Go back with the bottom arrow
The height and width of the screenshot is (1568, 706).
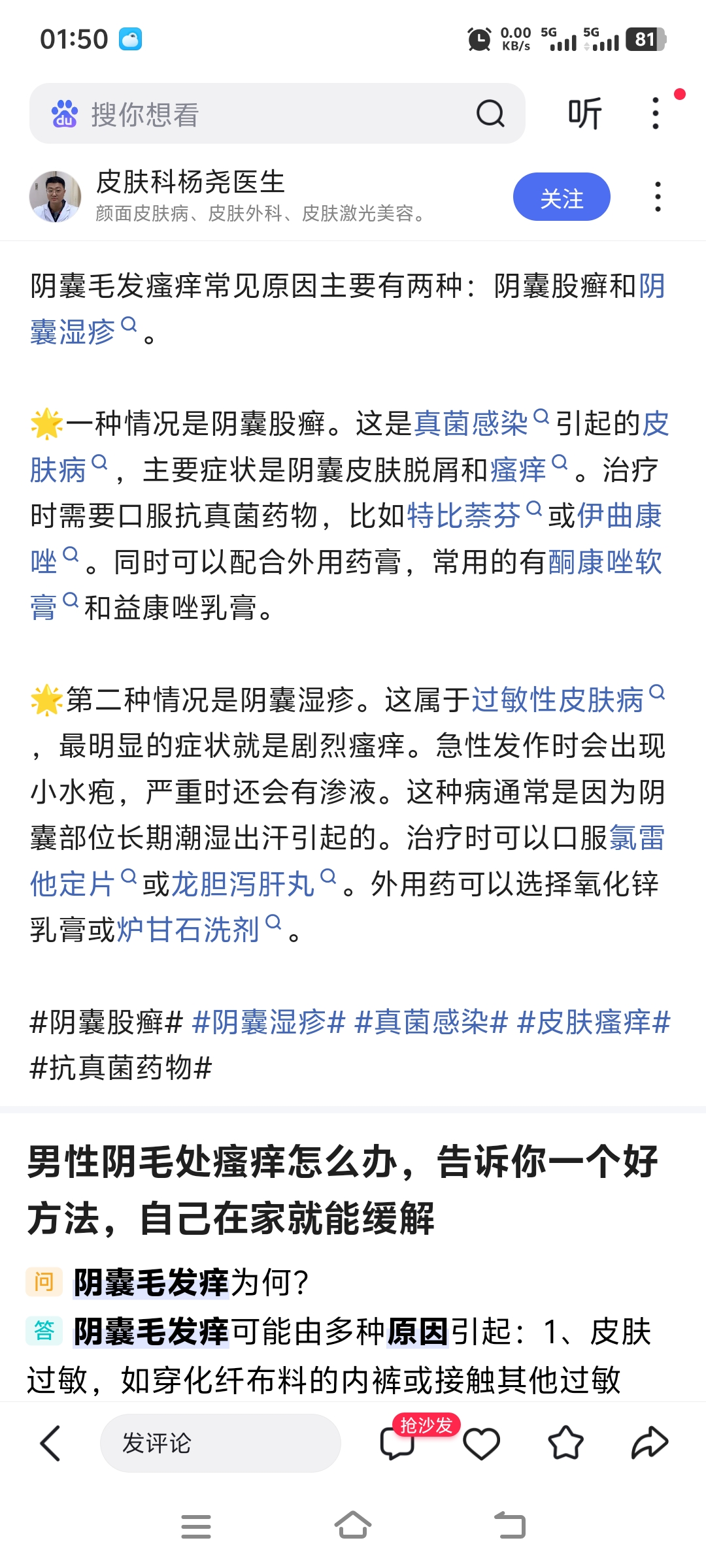coord(50,1443)
